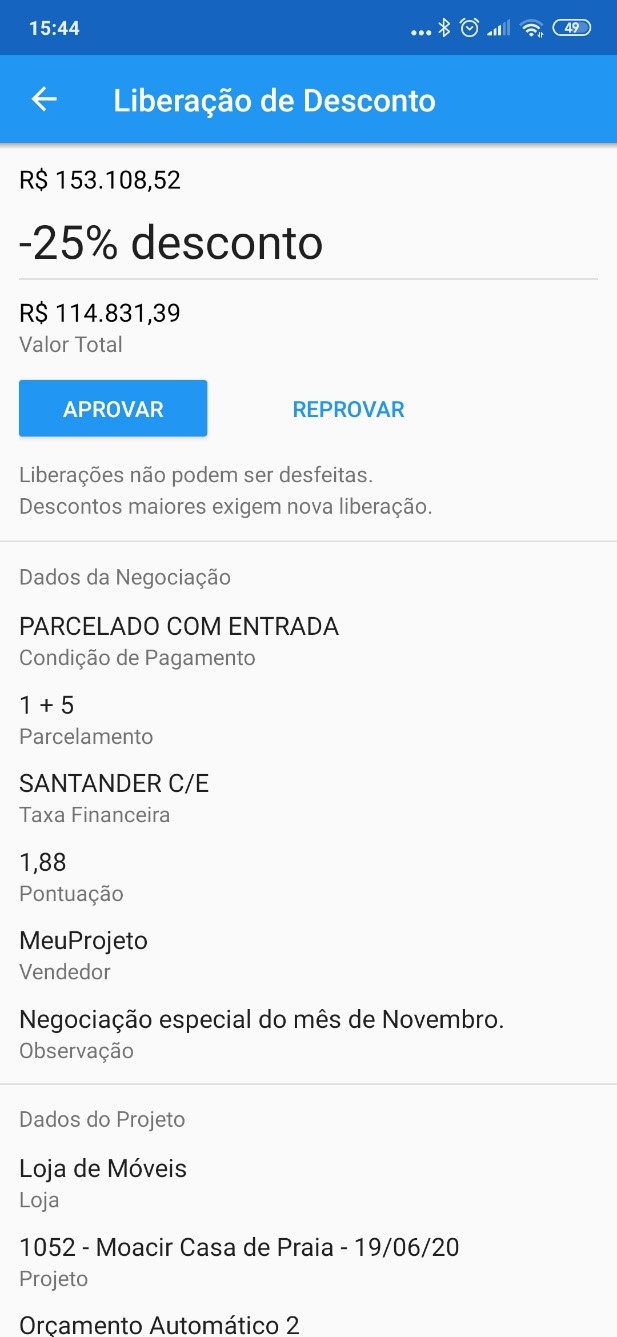The height and width of the screenshot is (1337, 617).
Task: Reject the discount with REPROVAR
Action: [x=348, y=409]
